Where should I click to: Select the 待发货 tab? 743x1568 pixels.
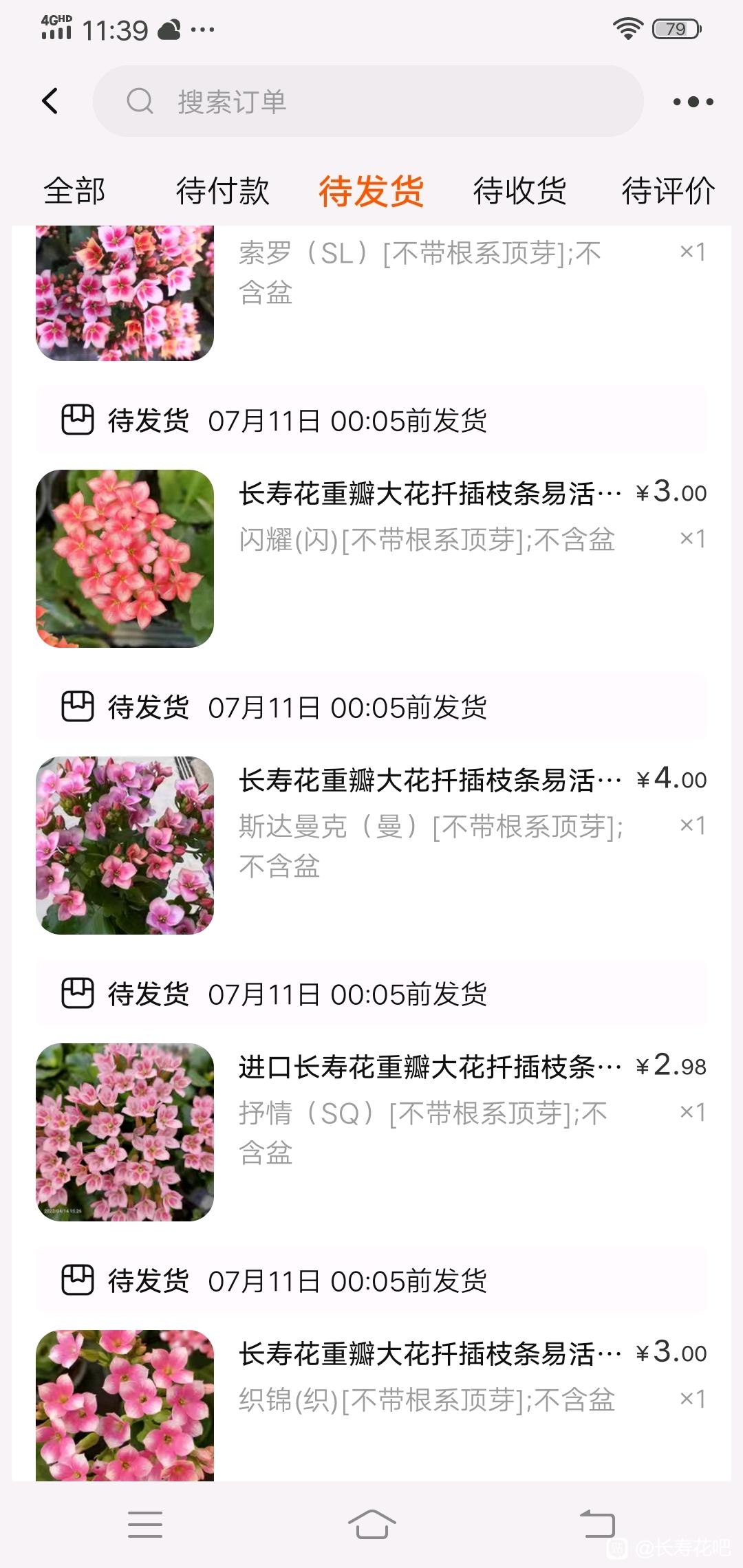(x=371, y=190)
